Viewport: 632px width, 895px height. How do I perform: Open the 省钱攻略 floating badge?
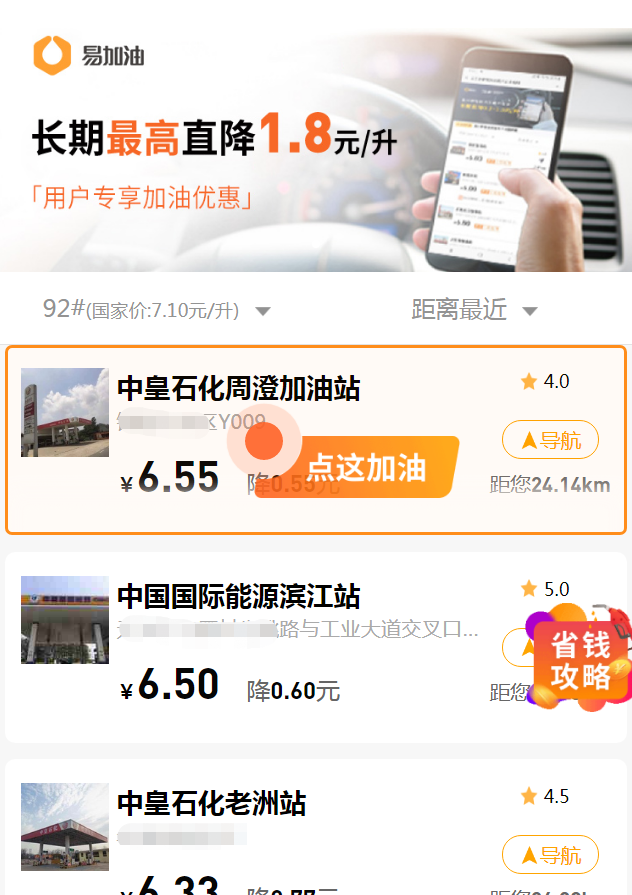click(x=579, y=660)
